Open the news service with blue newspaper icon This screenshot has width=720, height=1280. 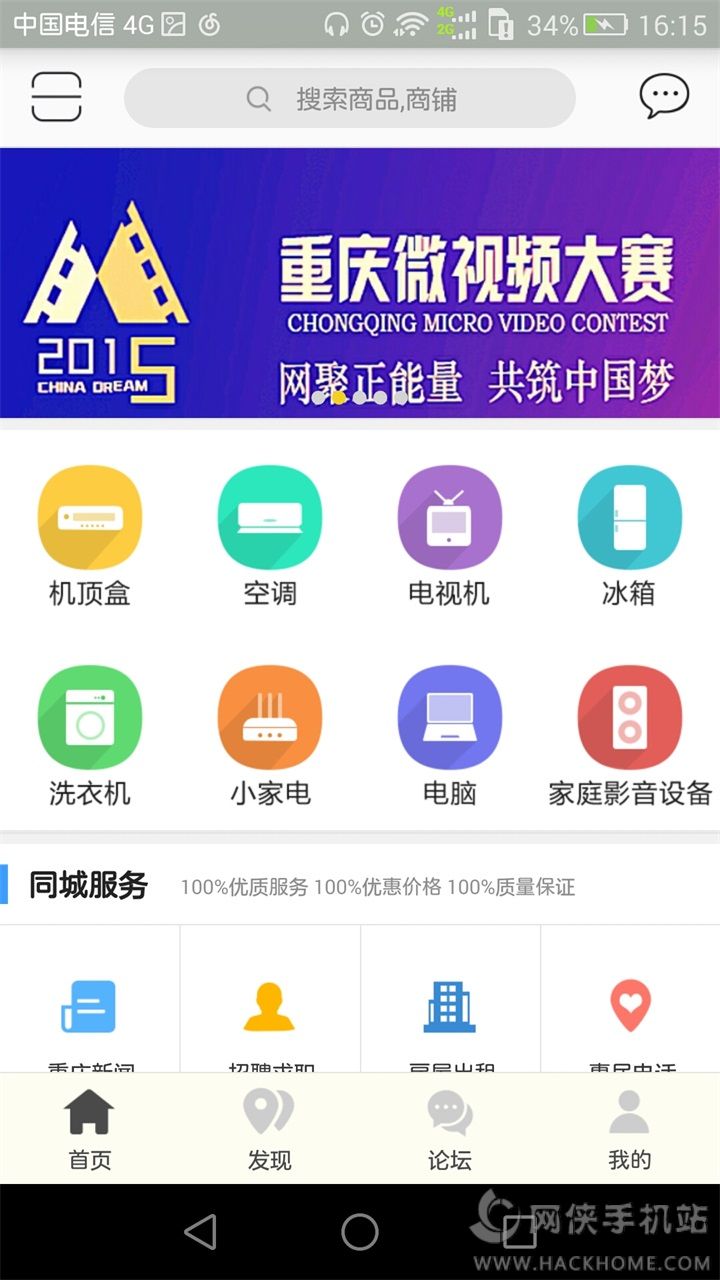click(x=90, y=1007)
